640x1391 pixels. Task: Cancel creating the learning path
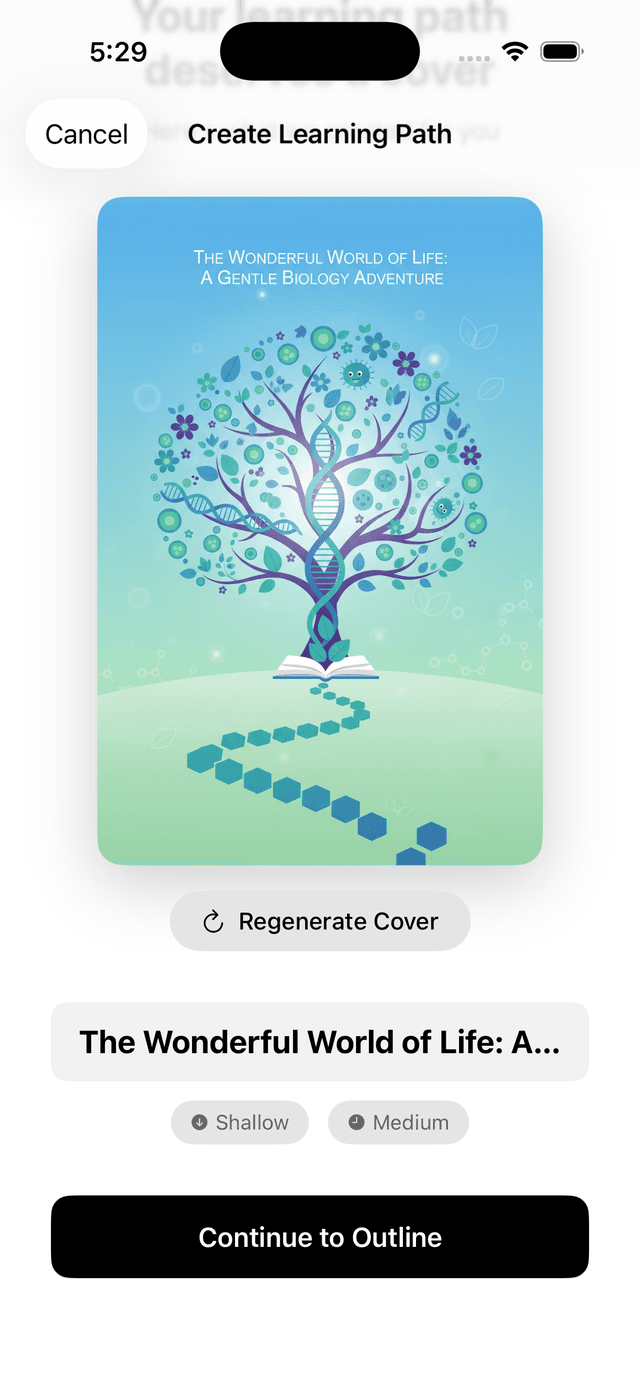(x=87, y=134)
